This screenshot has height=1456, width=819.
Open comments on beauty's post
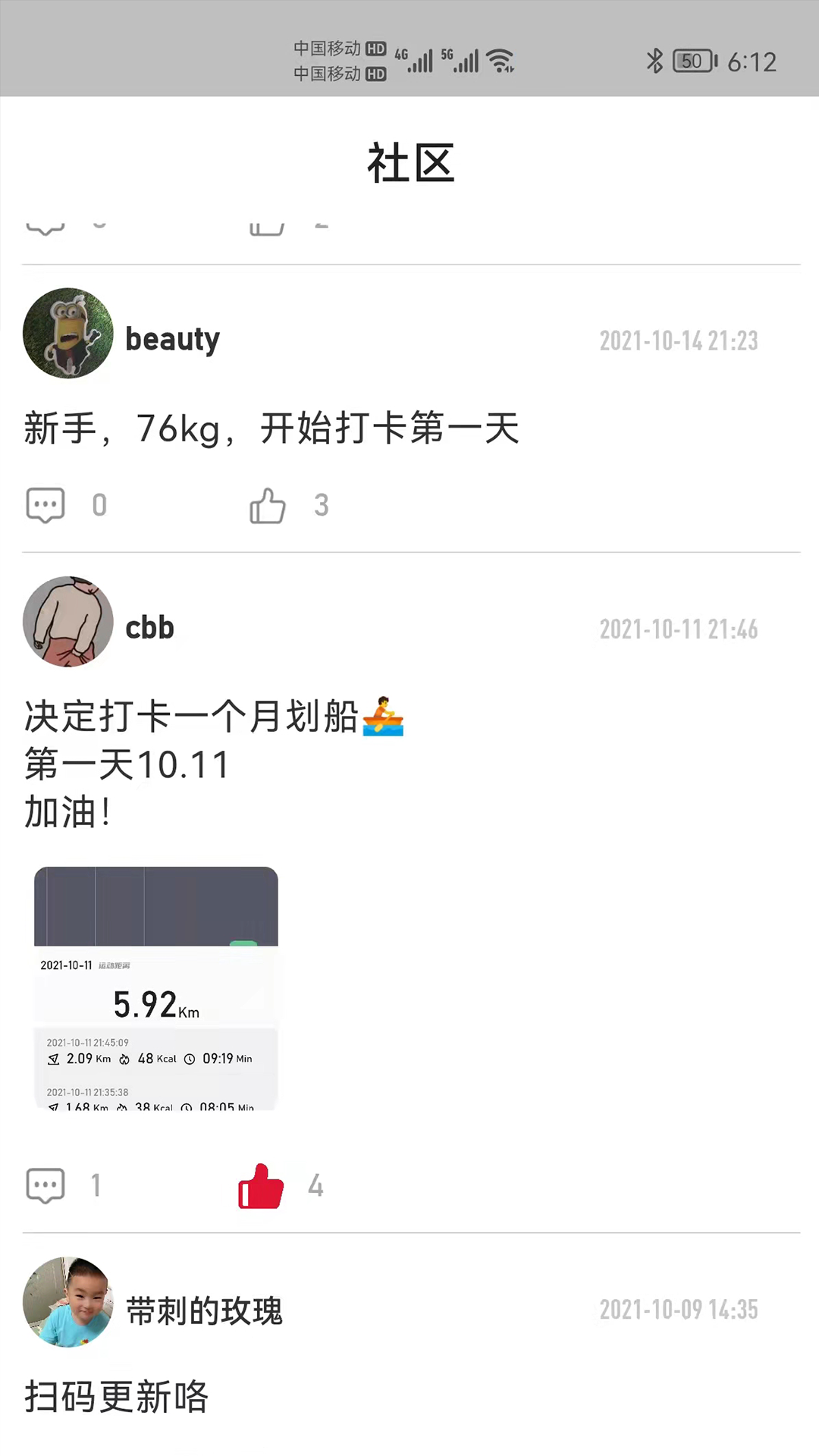(x=45, y=505)
